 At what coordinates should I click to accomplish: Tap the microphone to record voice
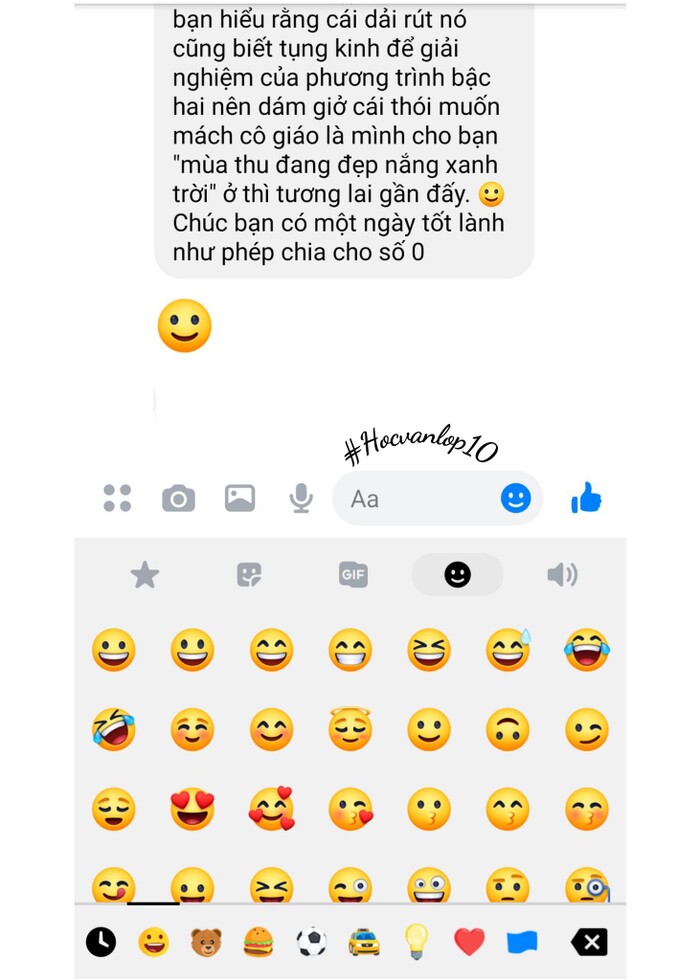(x=301, y=498)
